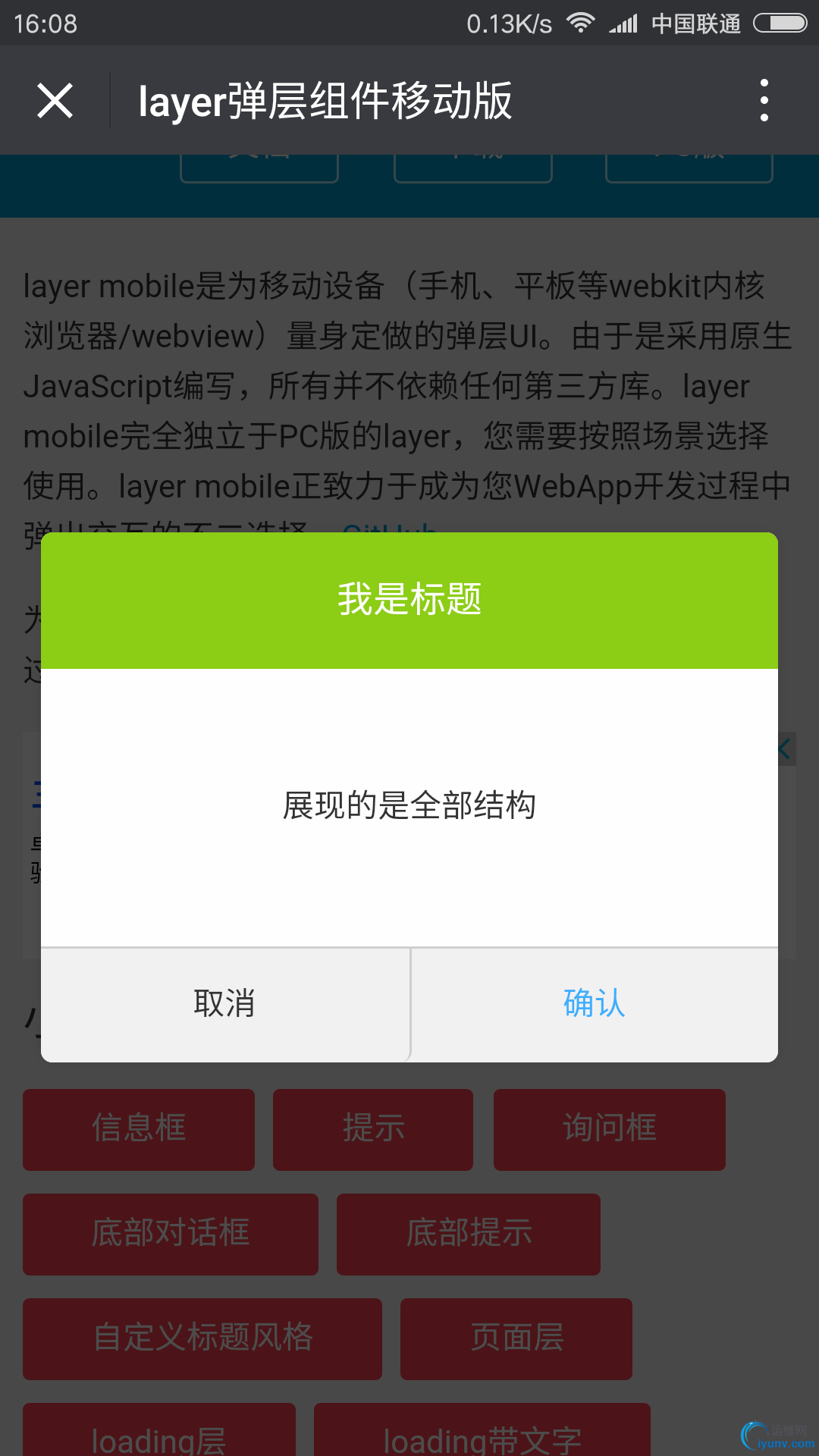Close the layer webview page
Viewport: 819px width, 1456px height.
click(x=55, y=101)
